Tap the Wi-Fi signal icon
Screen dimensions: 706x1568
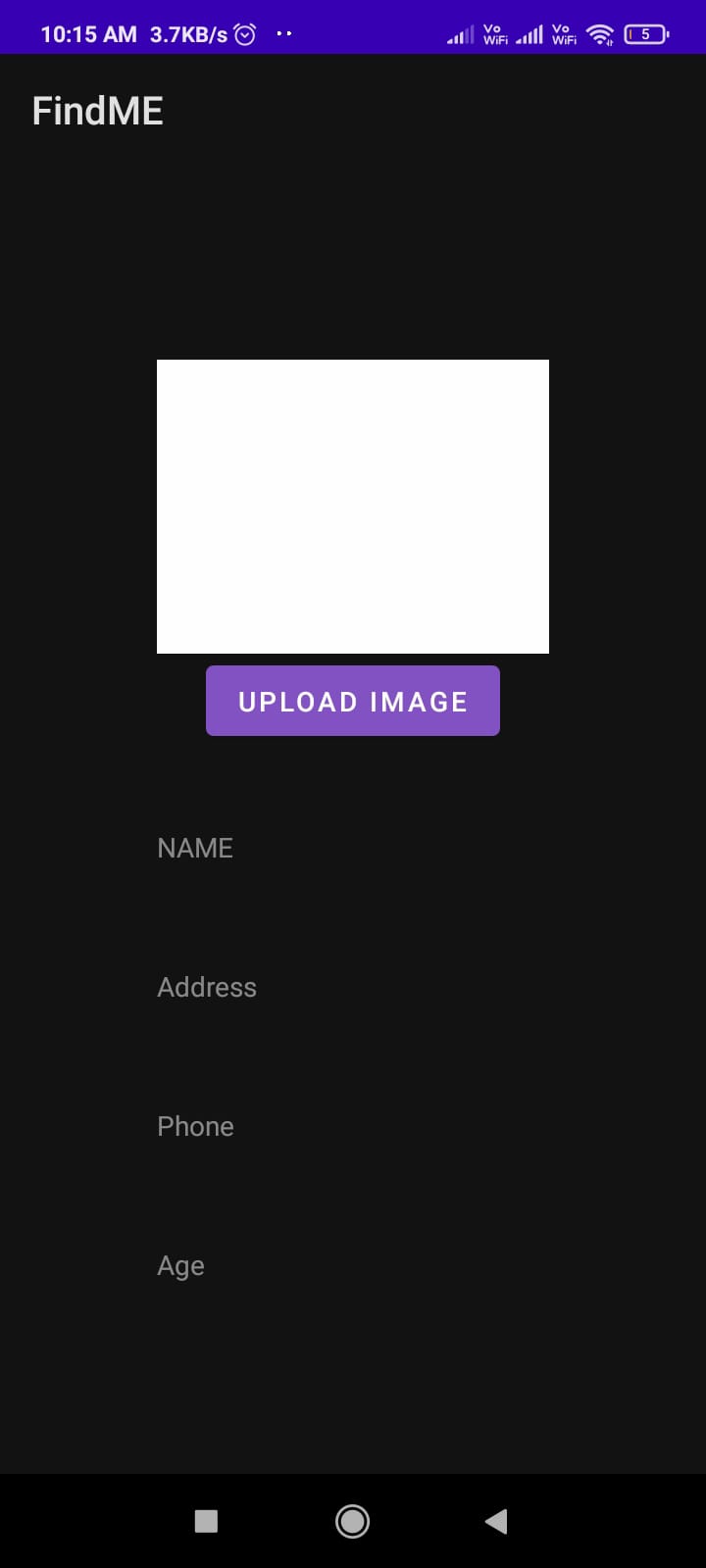tap(600, 33)
